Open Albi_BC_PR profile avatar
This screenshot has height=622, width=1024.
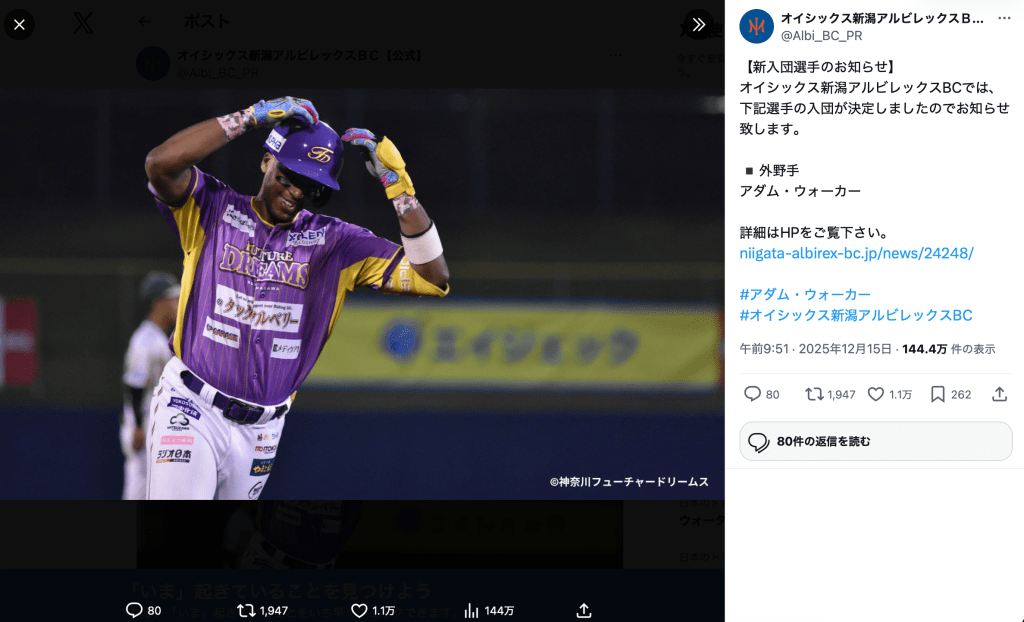[x=756, y=27]
